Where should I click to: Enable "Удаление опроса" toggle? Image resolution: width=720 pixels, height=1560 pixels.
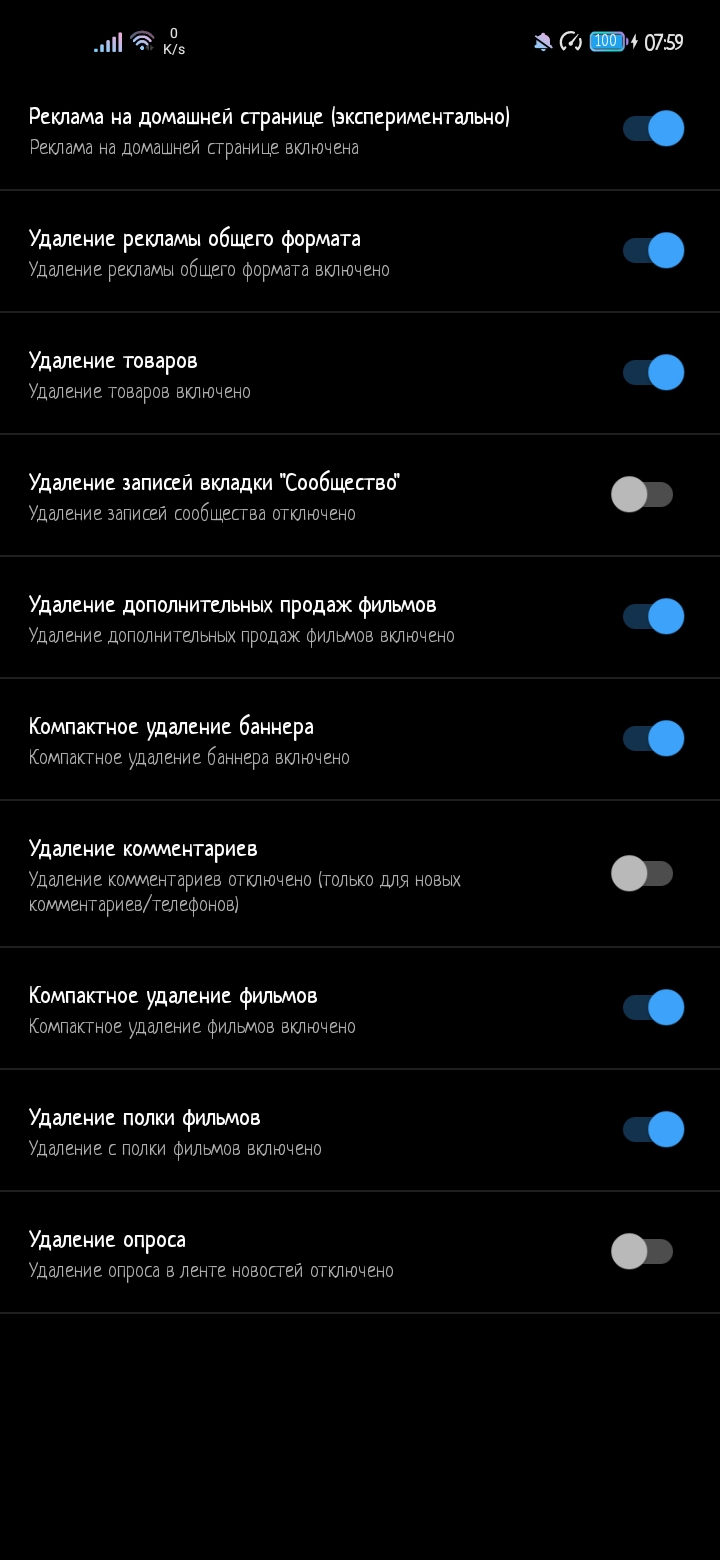point(643,1252)
